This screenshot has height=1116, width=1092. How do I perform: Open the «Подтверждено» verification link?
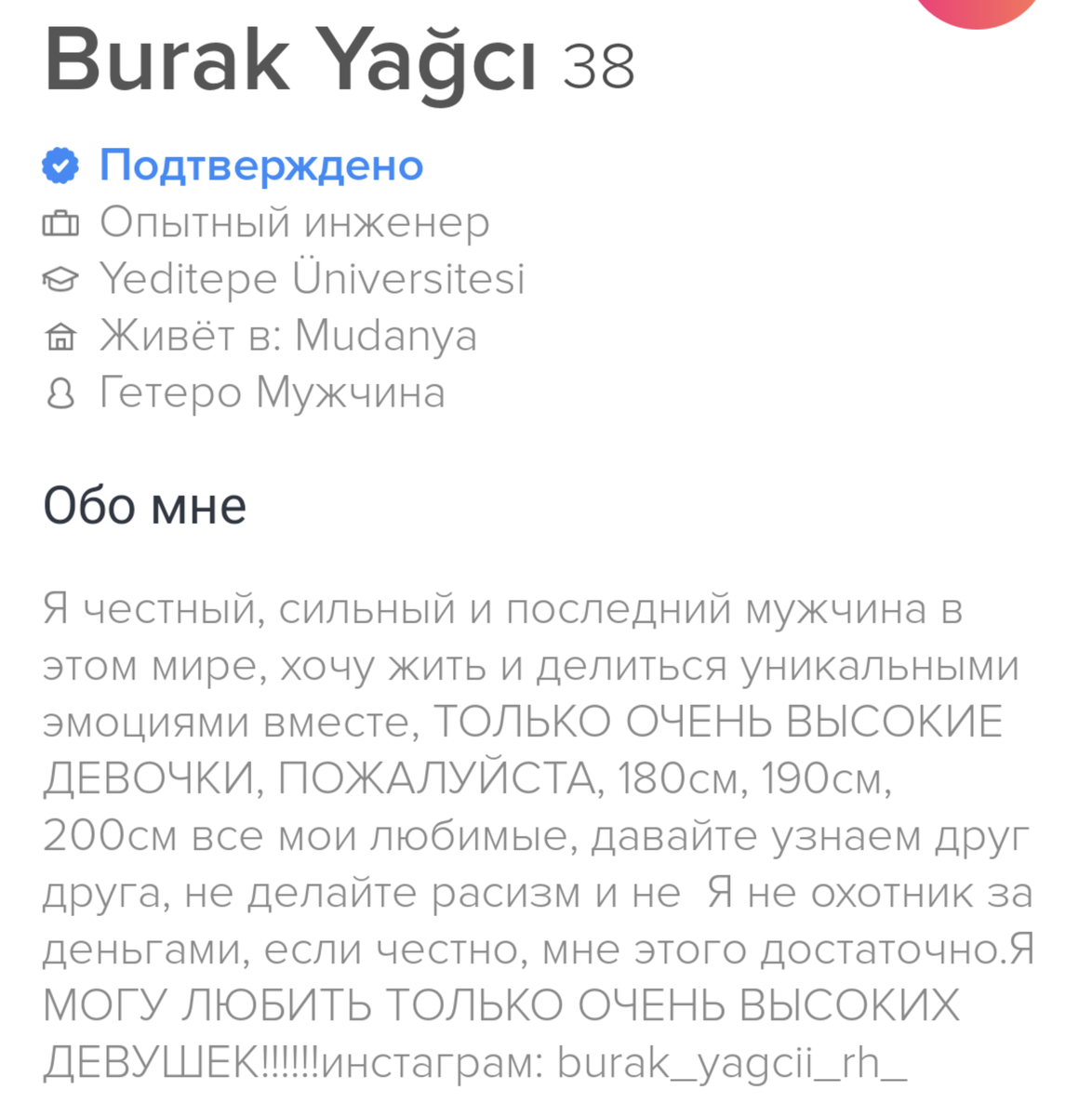(260, 166)
